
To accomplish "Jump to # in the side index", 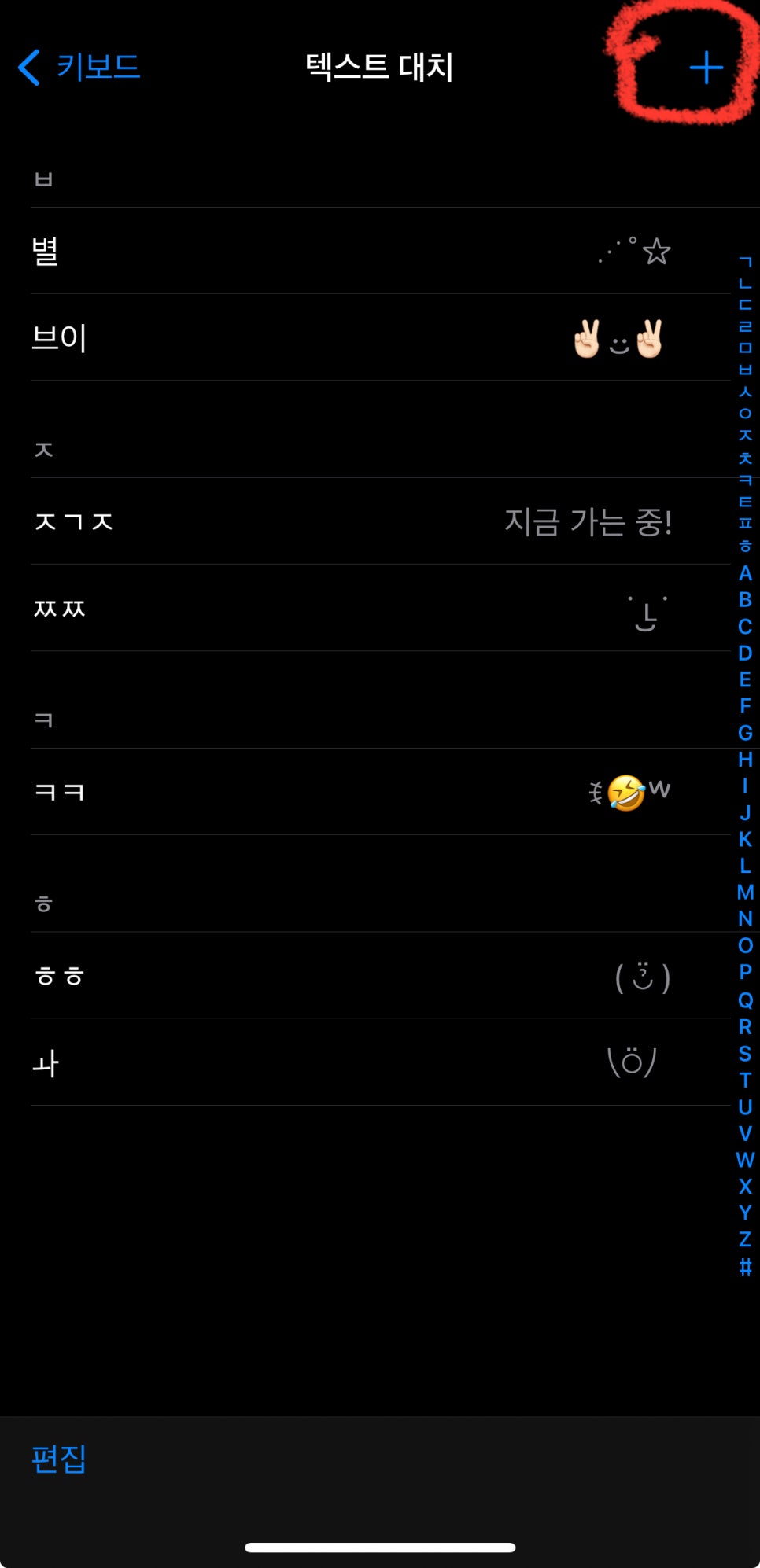I will [x=745, y=1267].
